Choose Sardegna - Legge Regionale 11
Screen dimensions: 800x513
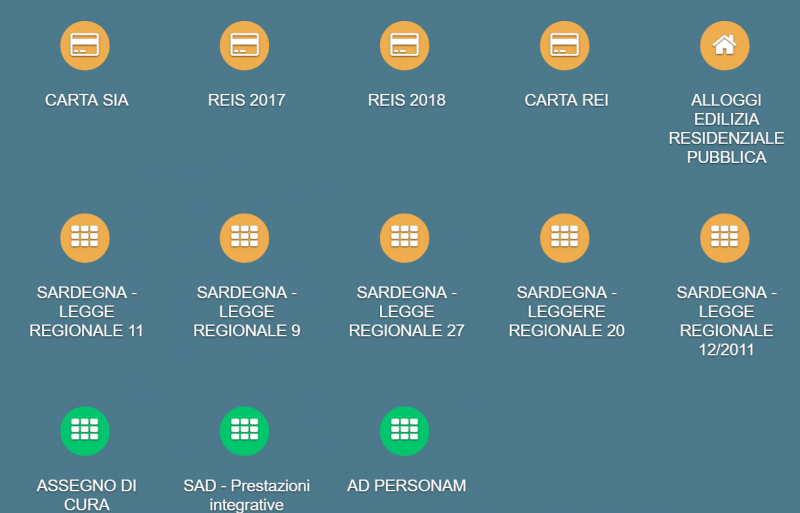(85, 238)
